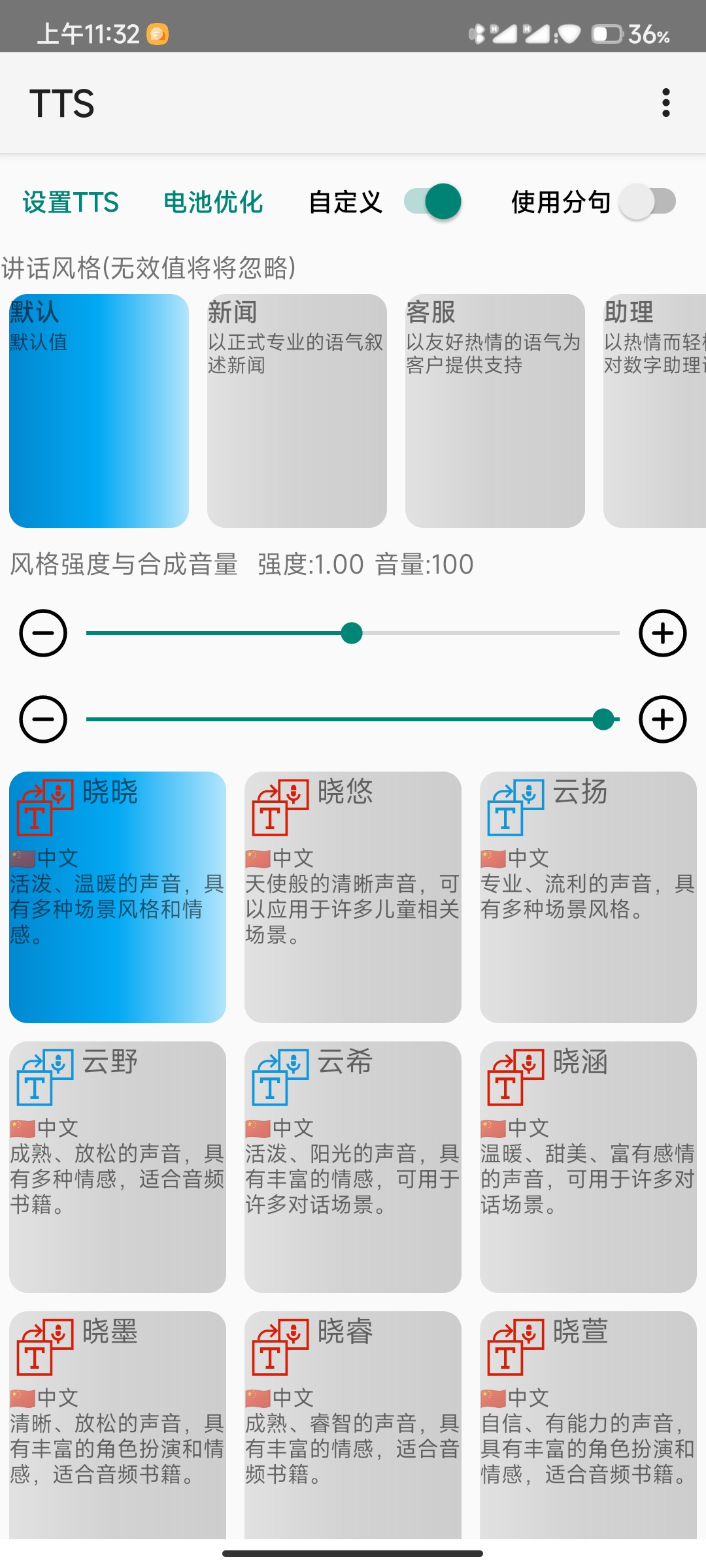Increase style strength with the plus button

(x=662, y=633)
